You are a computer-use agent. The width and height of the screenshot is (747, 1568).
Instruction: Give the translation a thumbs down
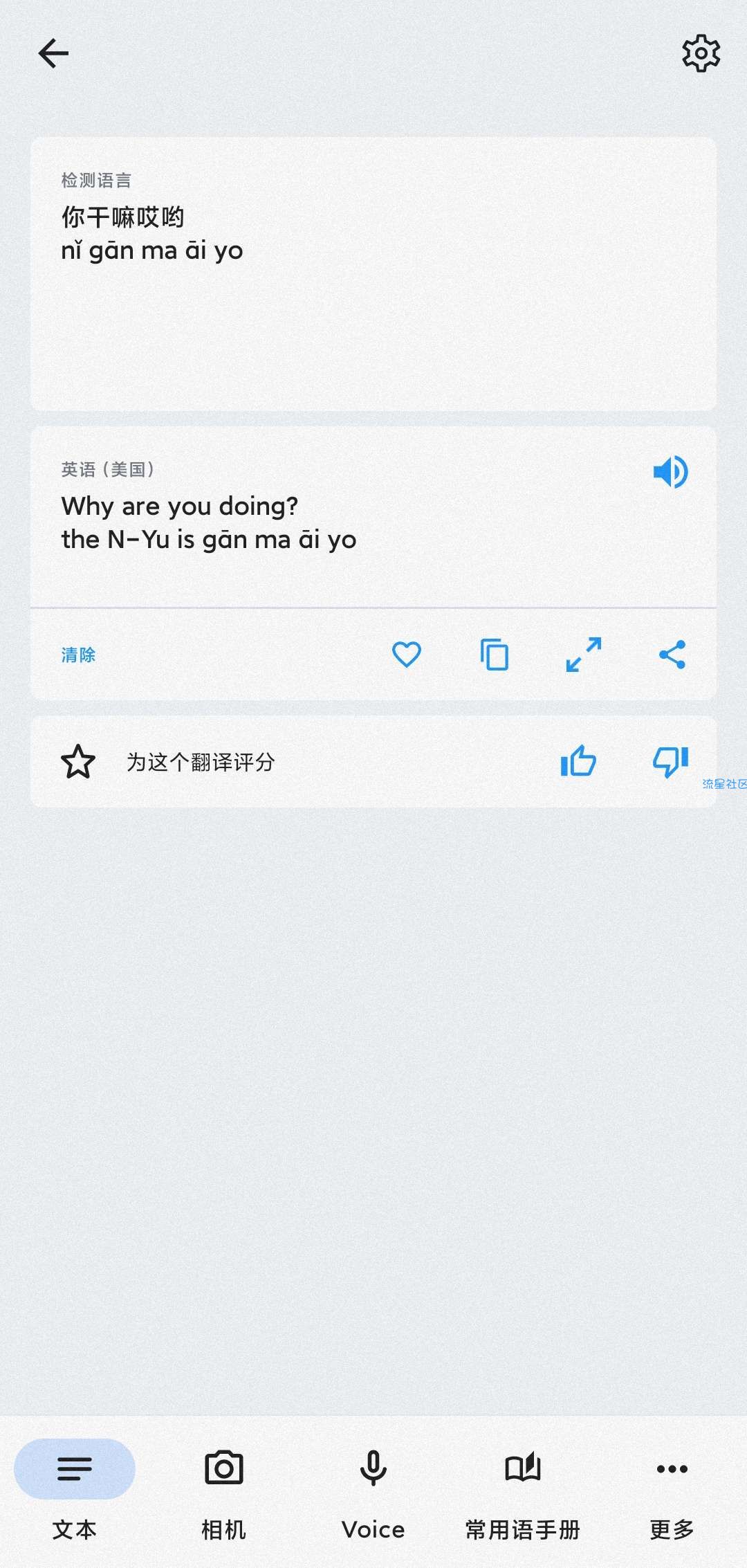[670, 762]
